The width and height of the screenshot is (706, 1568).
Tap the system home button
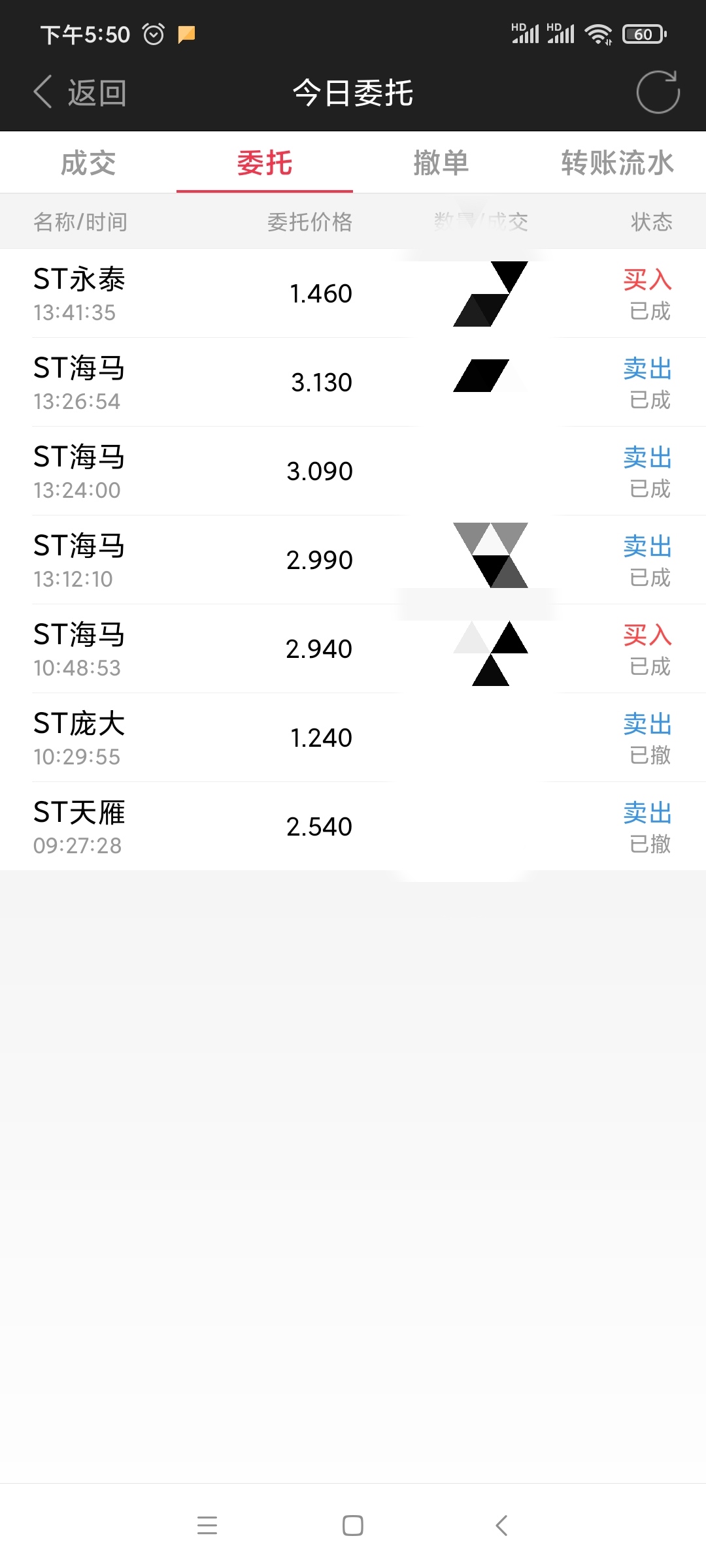[353, 1526]
